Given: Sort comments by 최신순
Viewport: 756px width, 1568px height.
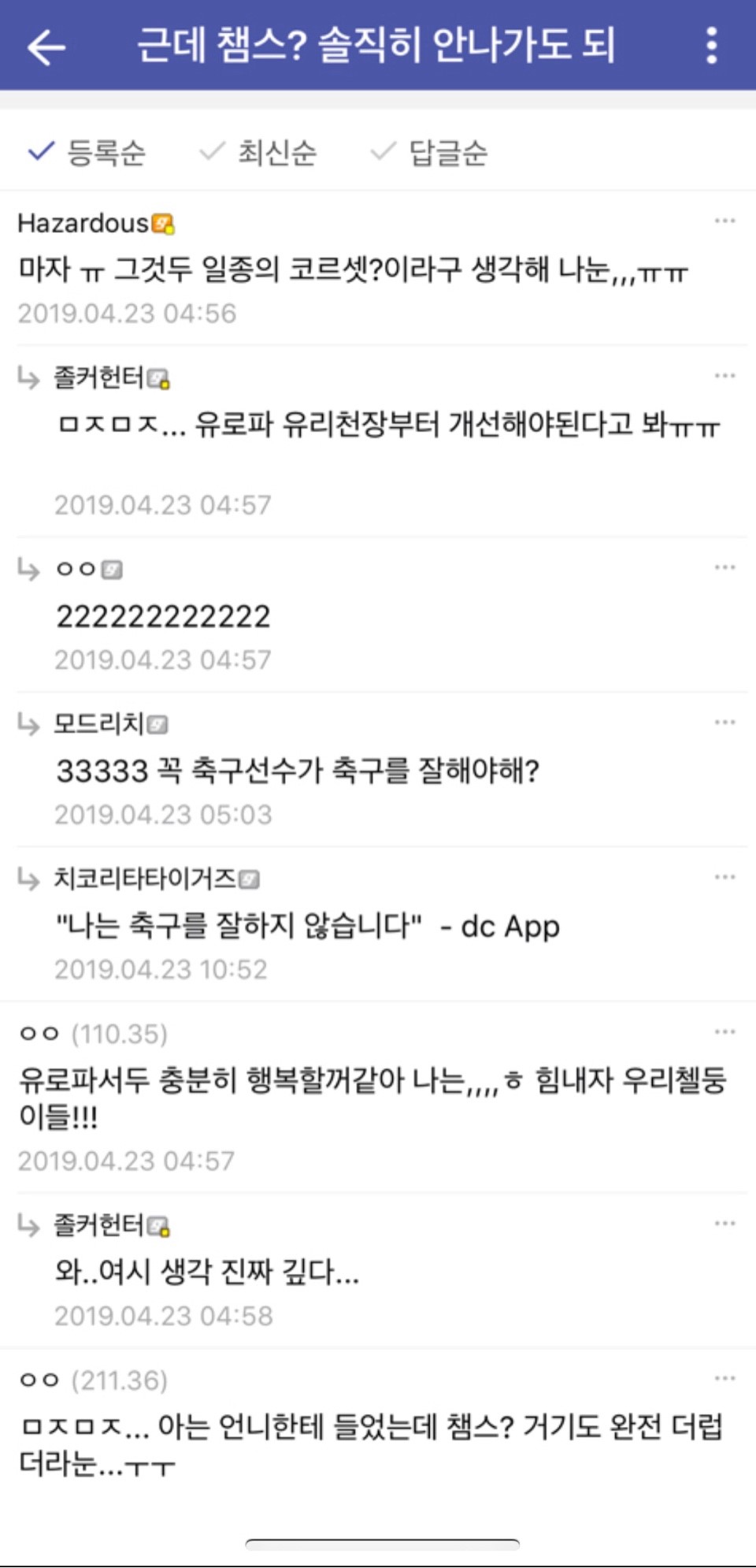Looking at the screenshot, I should pos(258,152).
